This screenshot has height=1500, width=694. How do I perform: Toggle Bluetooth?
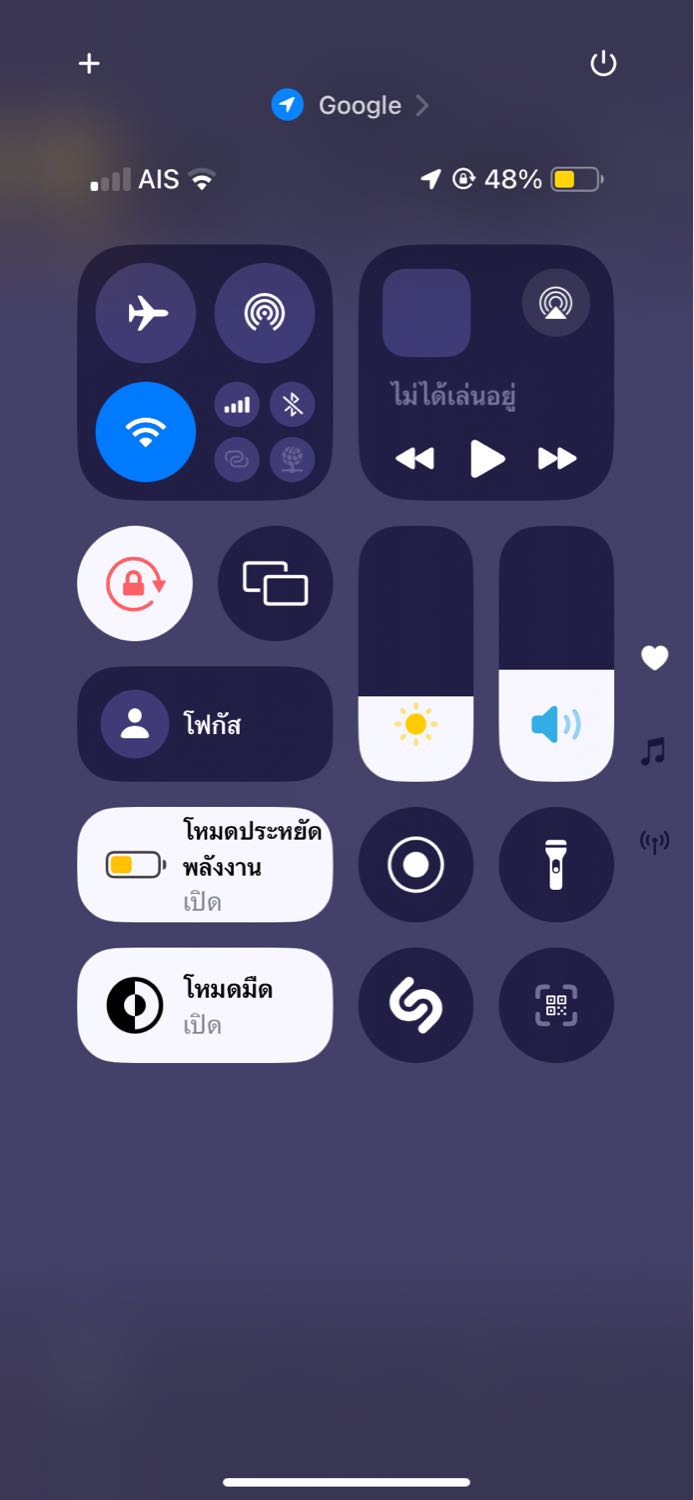(292, 405)
